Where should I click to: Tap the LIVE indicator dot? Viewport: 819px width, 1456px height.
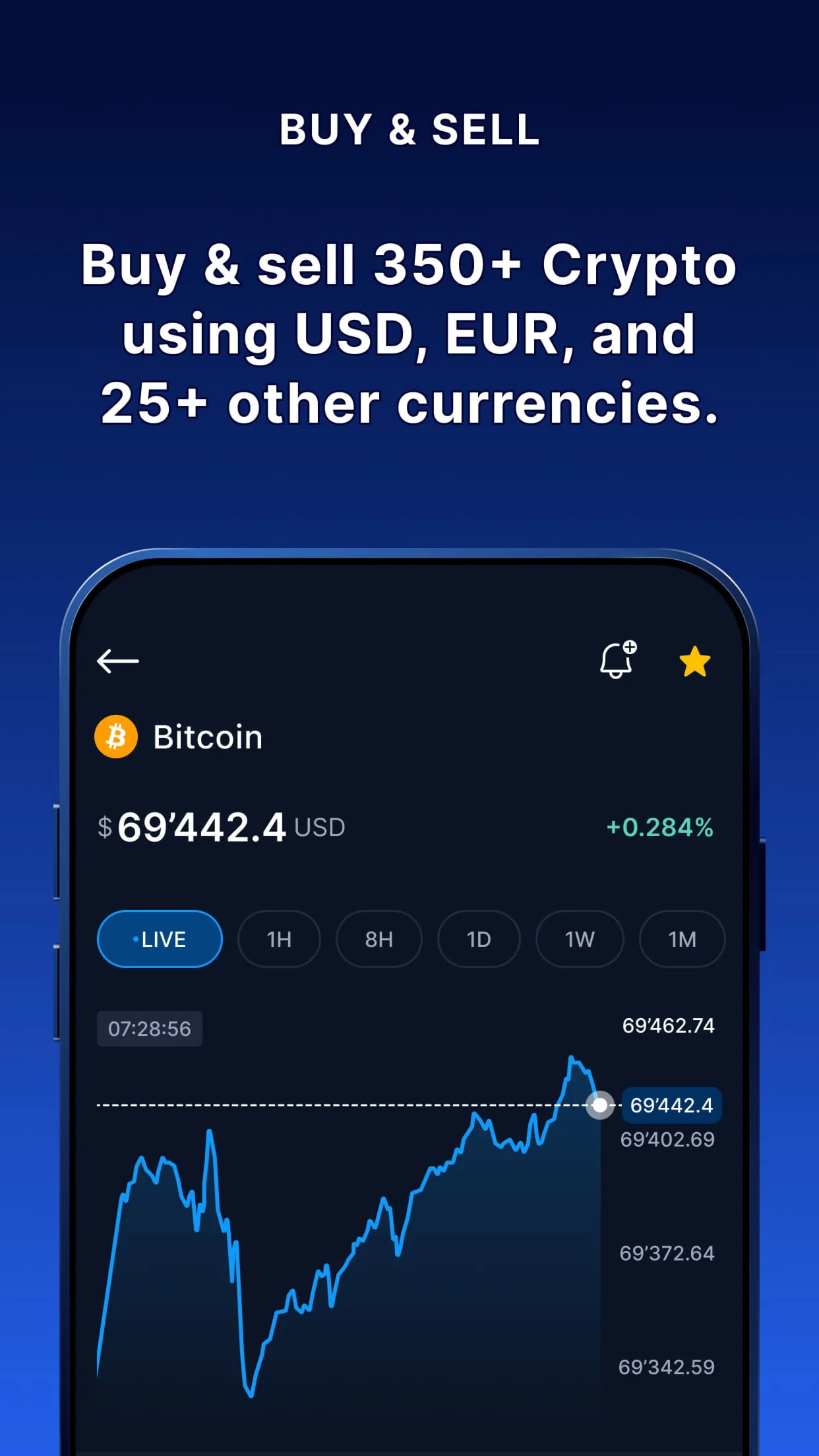[x=136, y=939]
